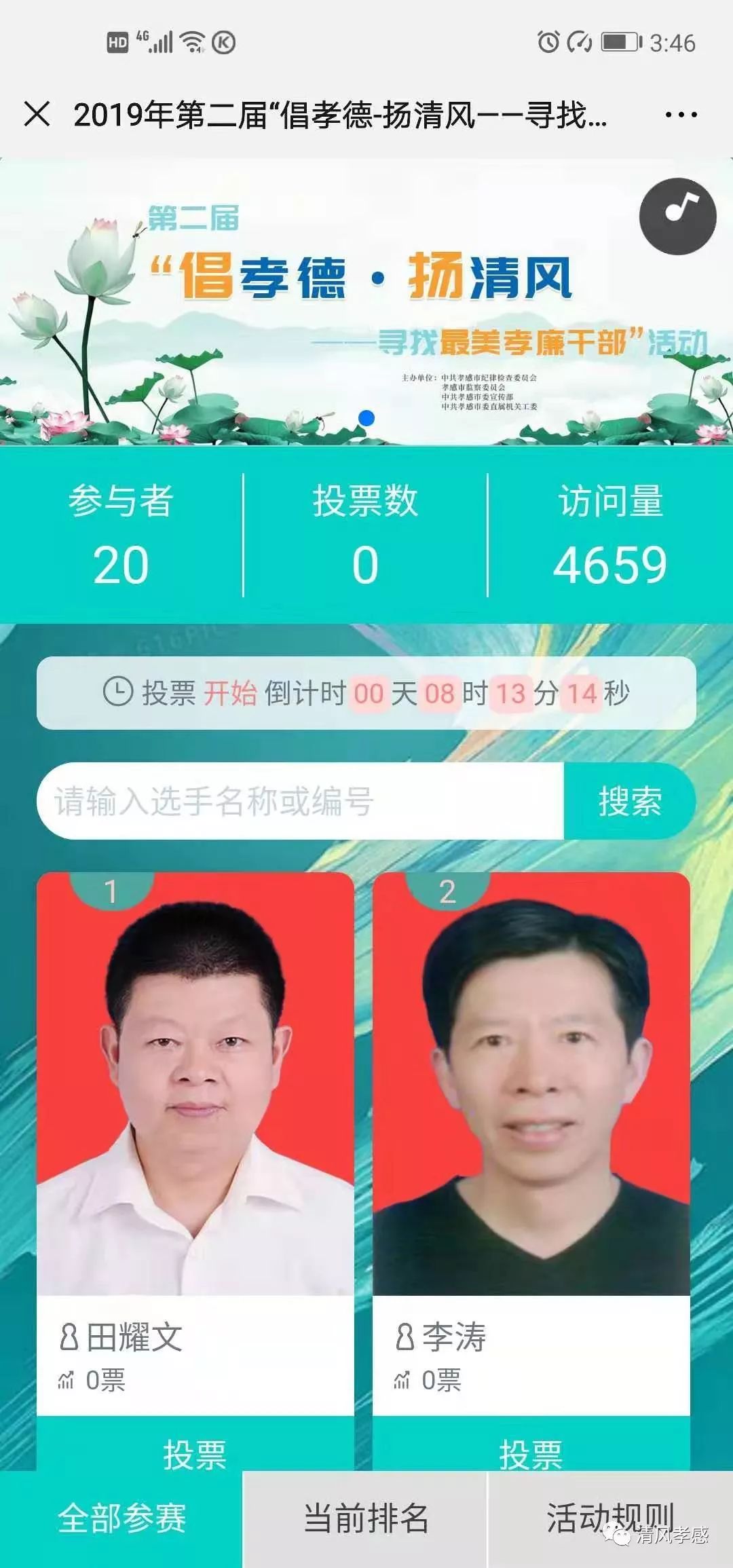Vote for 李涛 with 投票 button

531,1451
